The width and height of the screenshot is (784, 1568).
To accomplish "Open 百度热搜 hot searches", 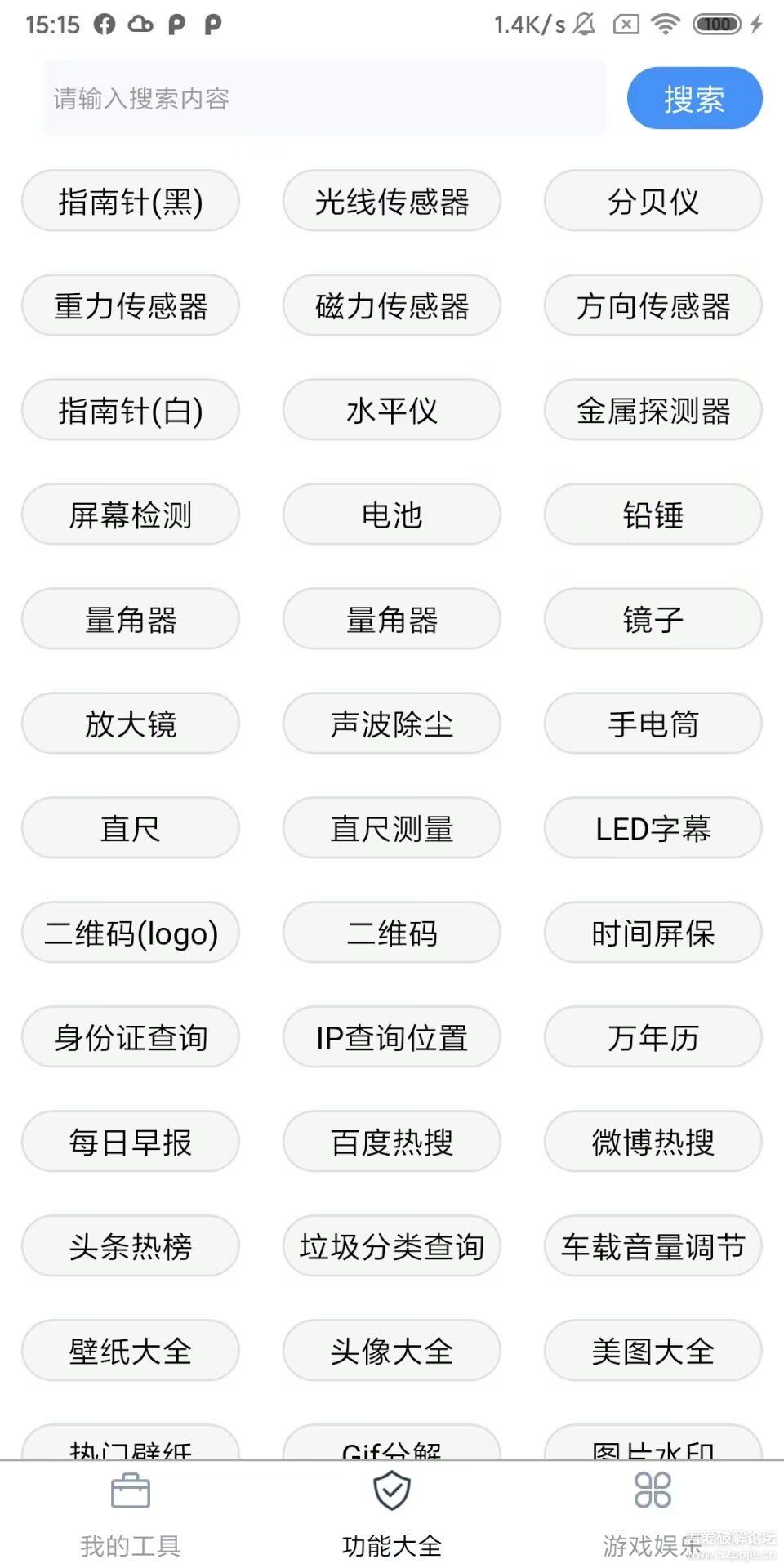I will click(391, 1141).
